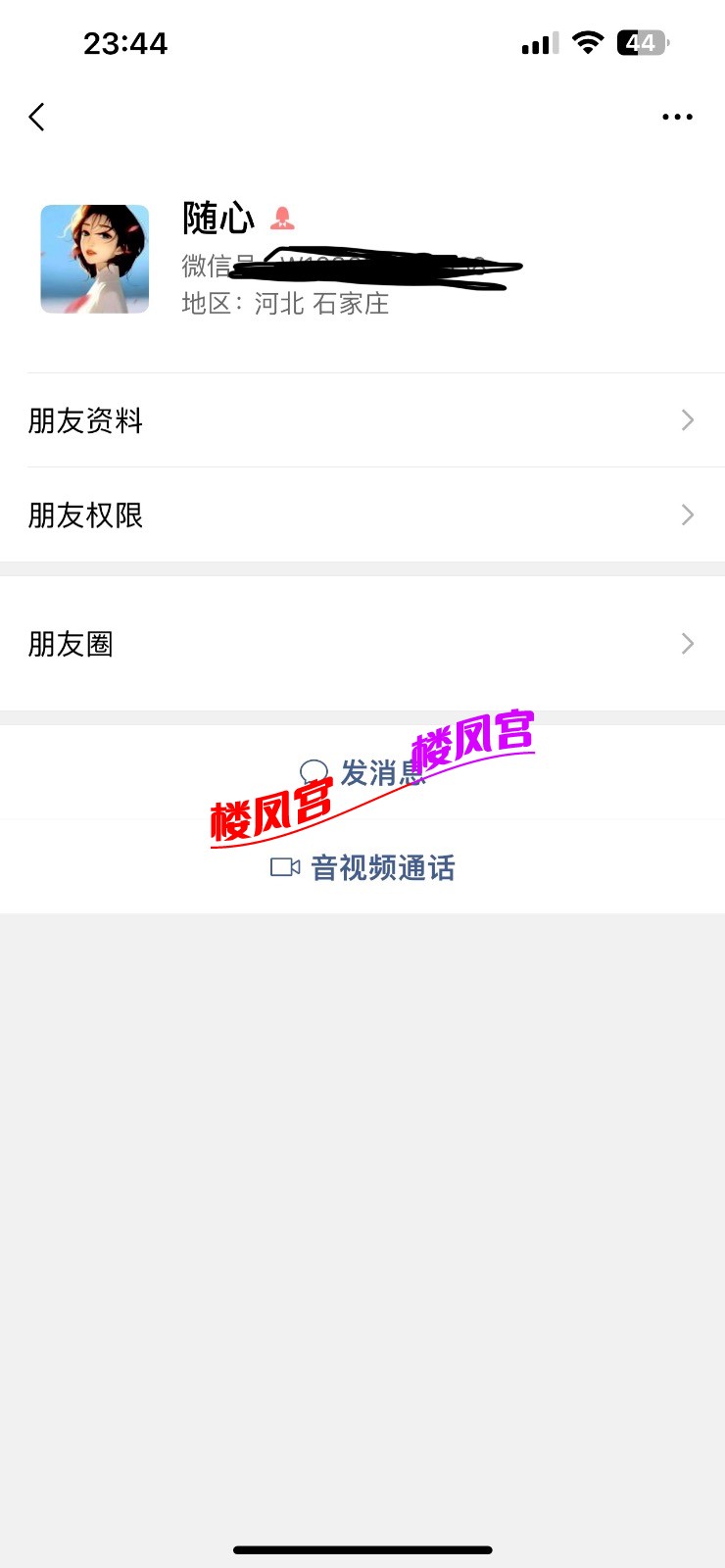
Task: Open the 朋友权限 settings row
Action: (x=362, y=515)
